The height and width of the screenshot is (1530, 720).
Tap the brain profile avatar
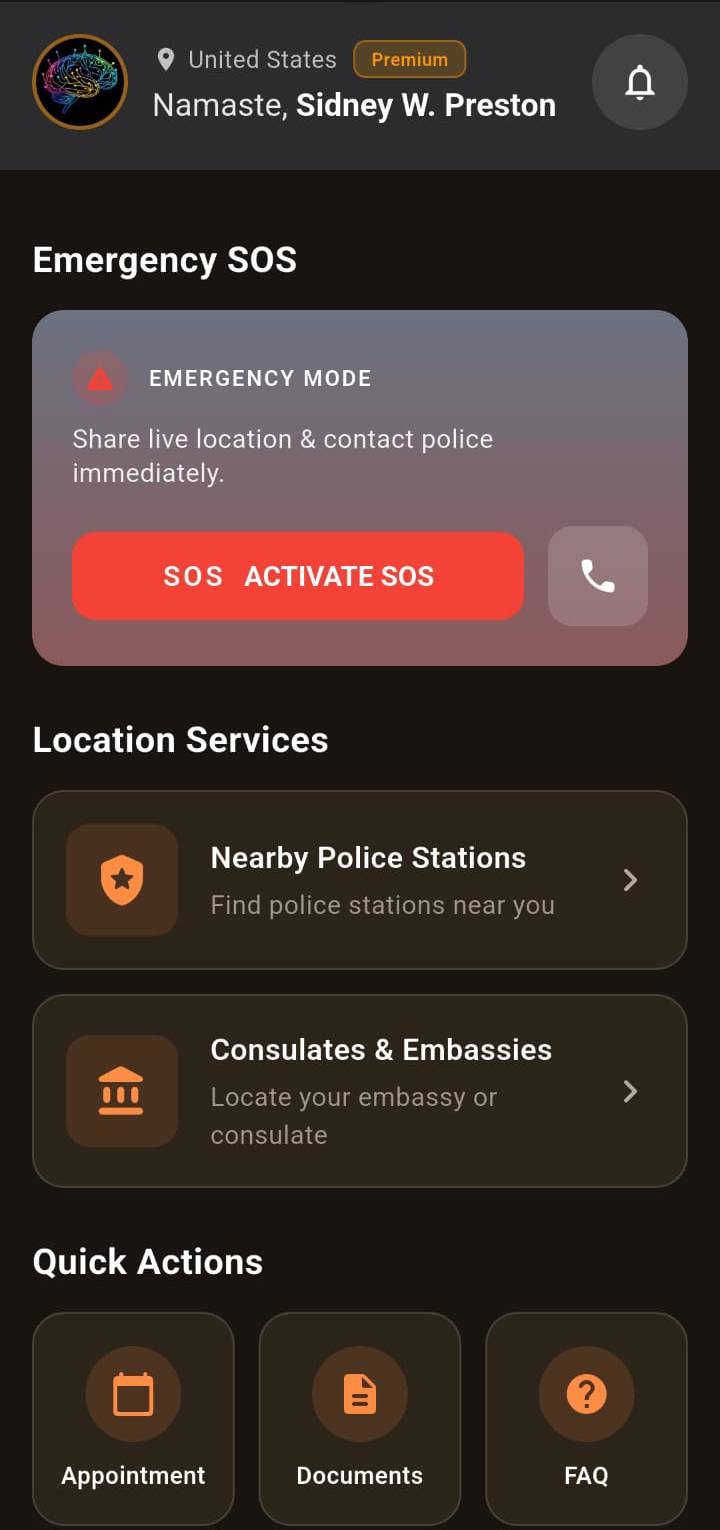point(80,82)
